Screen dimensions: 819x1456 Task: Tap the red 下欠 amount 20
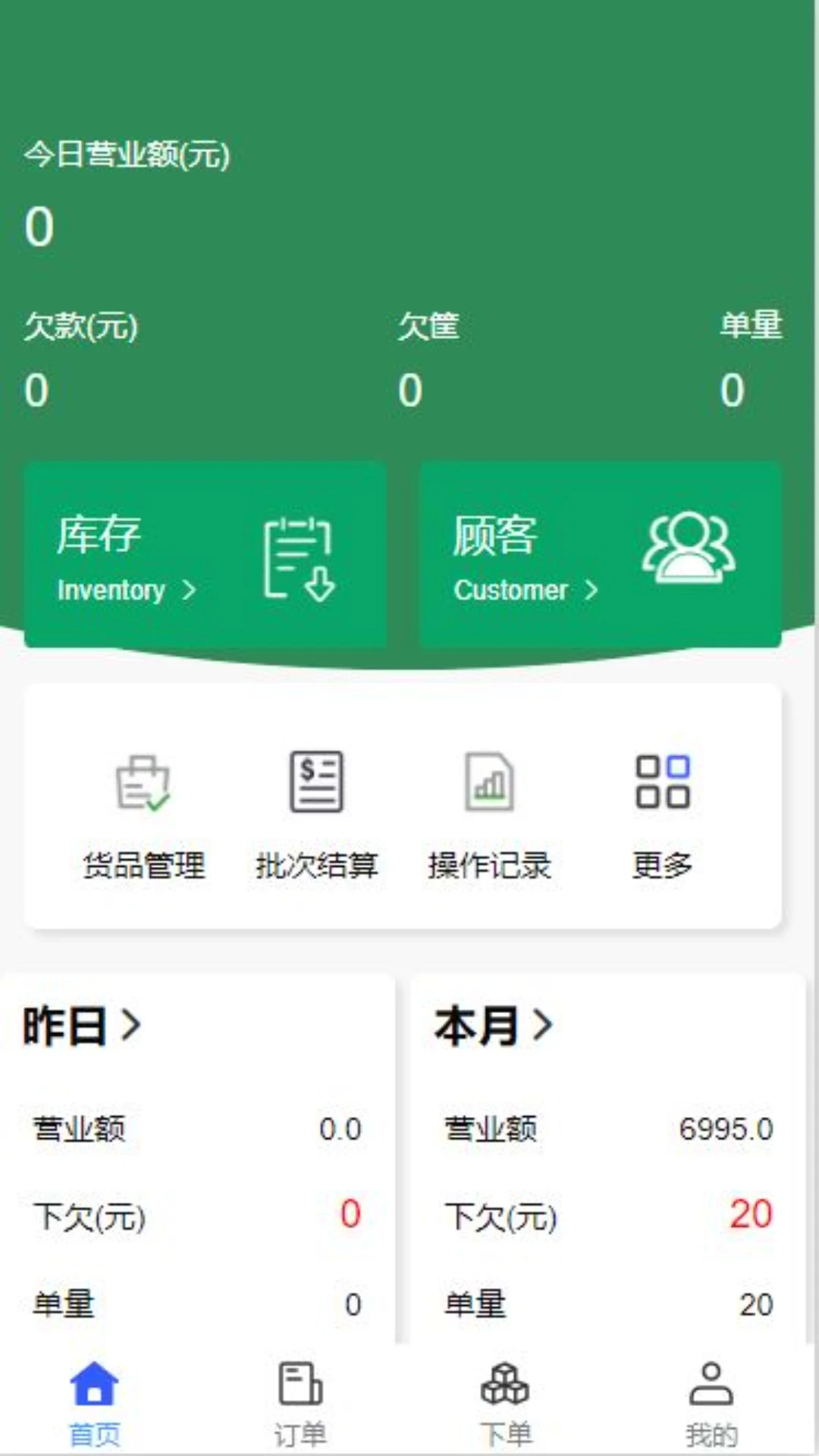[752, 1216]
